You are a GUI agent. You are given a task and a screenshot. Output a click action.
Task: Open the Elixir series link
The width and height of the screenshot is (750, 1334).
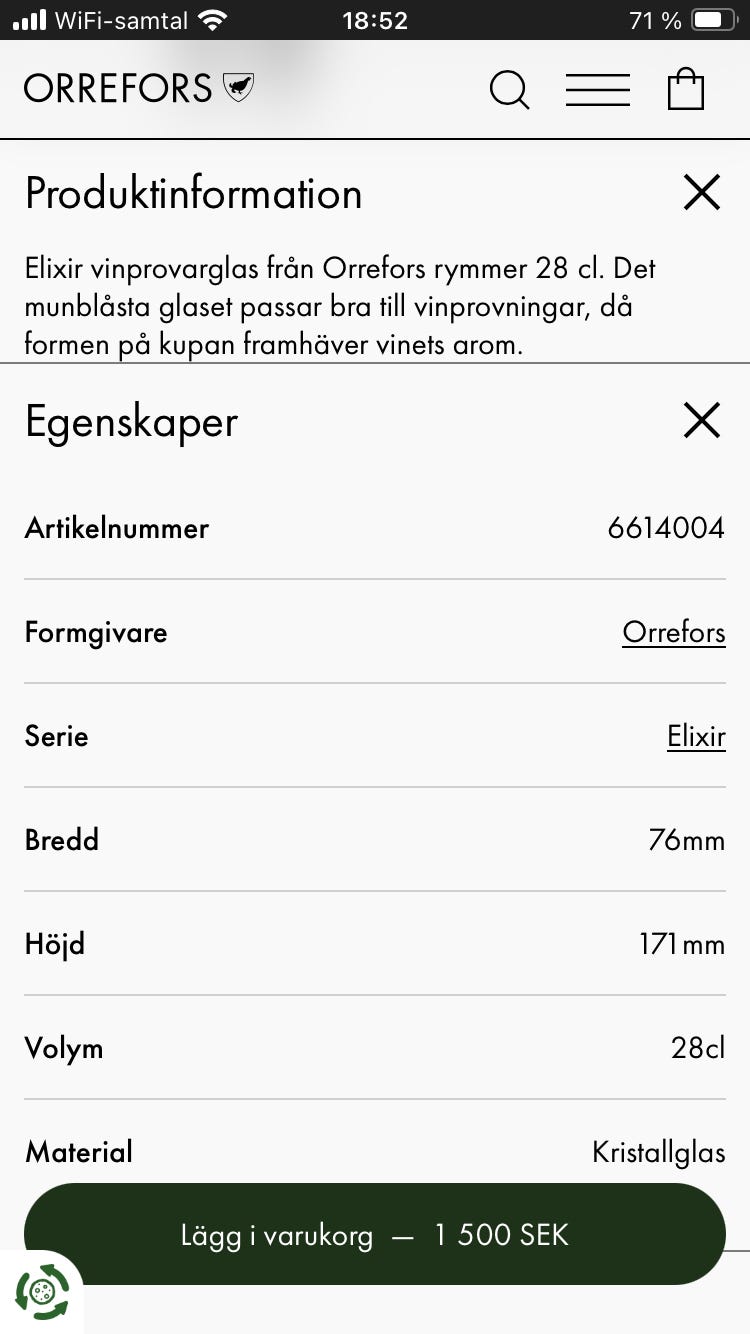(x=696, y=736)
